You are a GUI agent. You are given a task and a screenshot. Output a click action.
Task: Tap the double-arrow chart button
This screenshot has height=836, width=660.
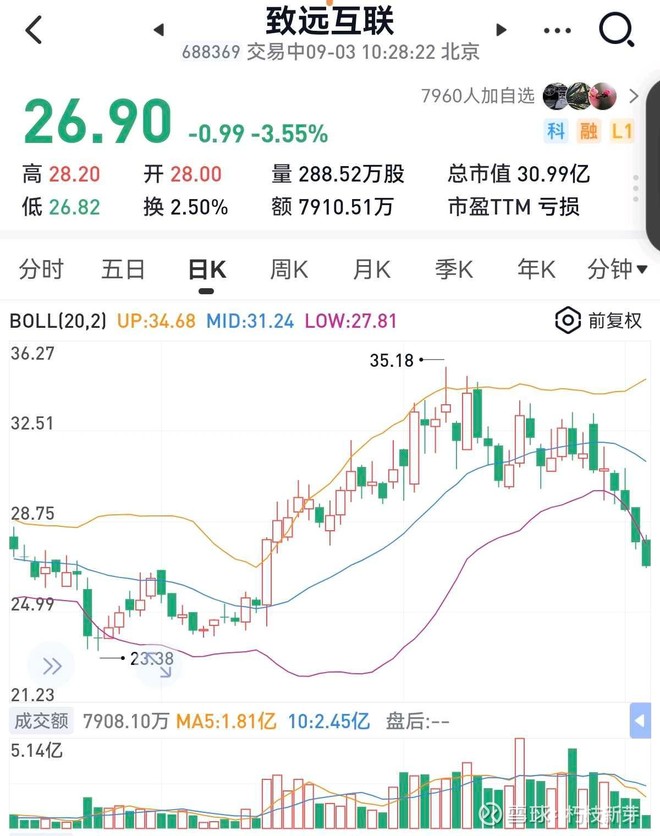point(51,666)
